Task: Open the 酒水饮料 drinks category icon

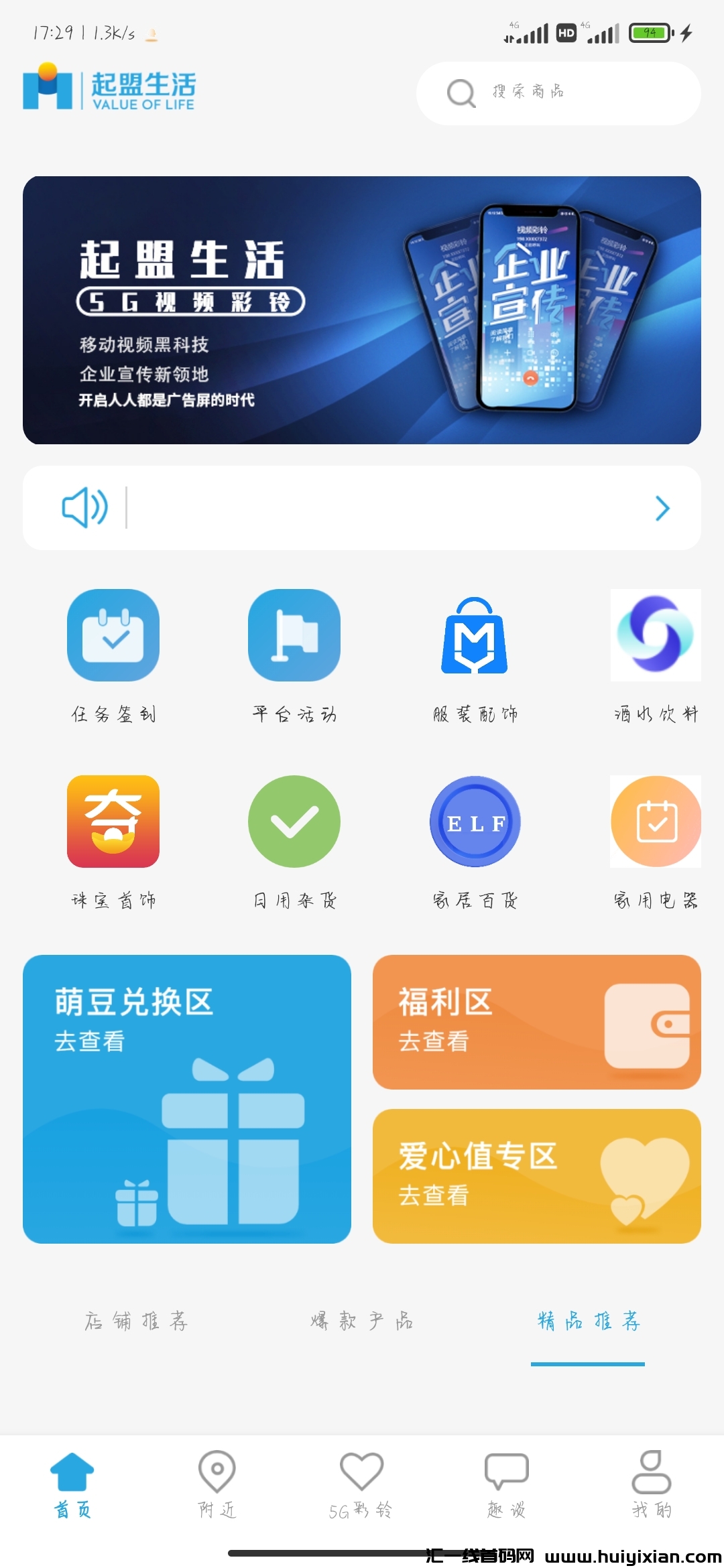Action: coord(656,636)
